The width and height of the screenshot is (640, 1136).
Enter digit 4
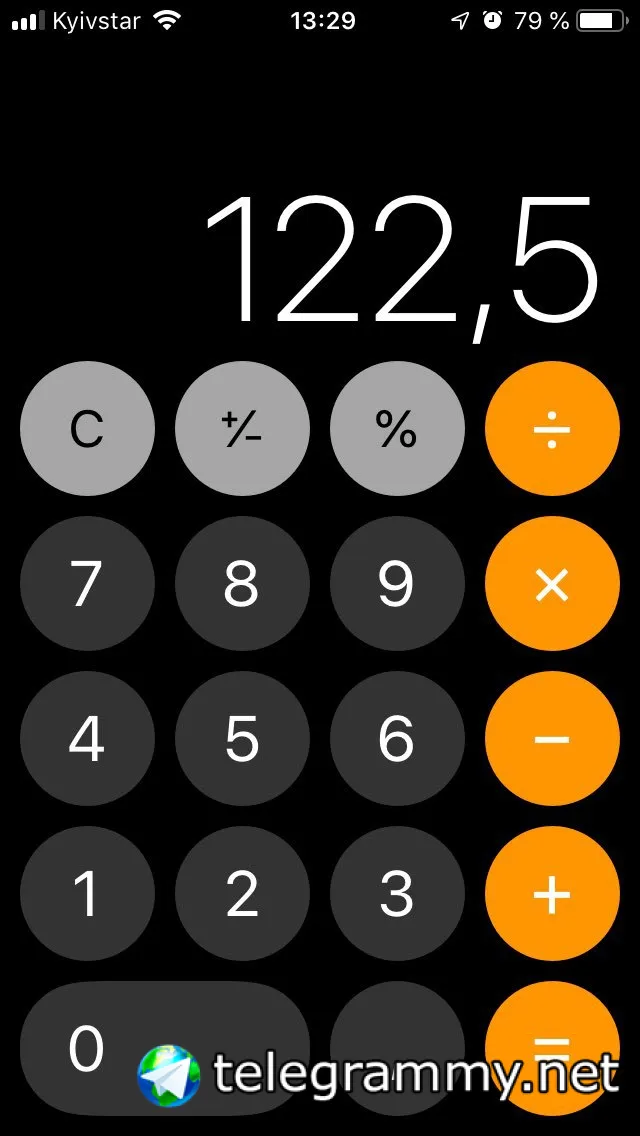[87, 739]
